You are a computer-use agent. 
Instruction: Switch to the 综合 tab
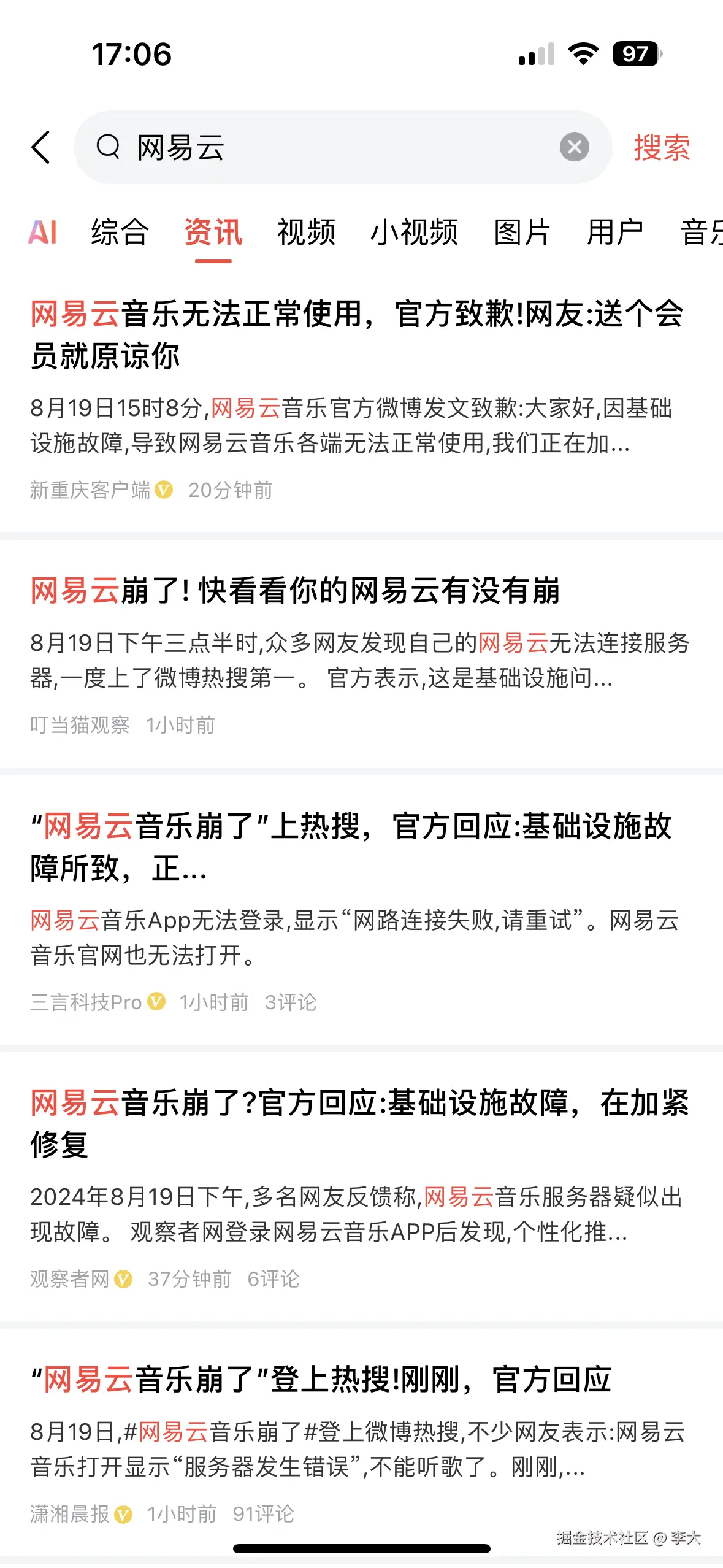[120, 234]
